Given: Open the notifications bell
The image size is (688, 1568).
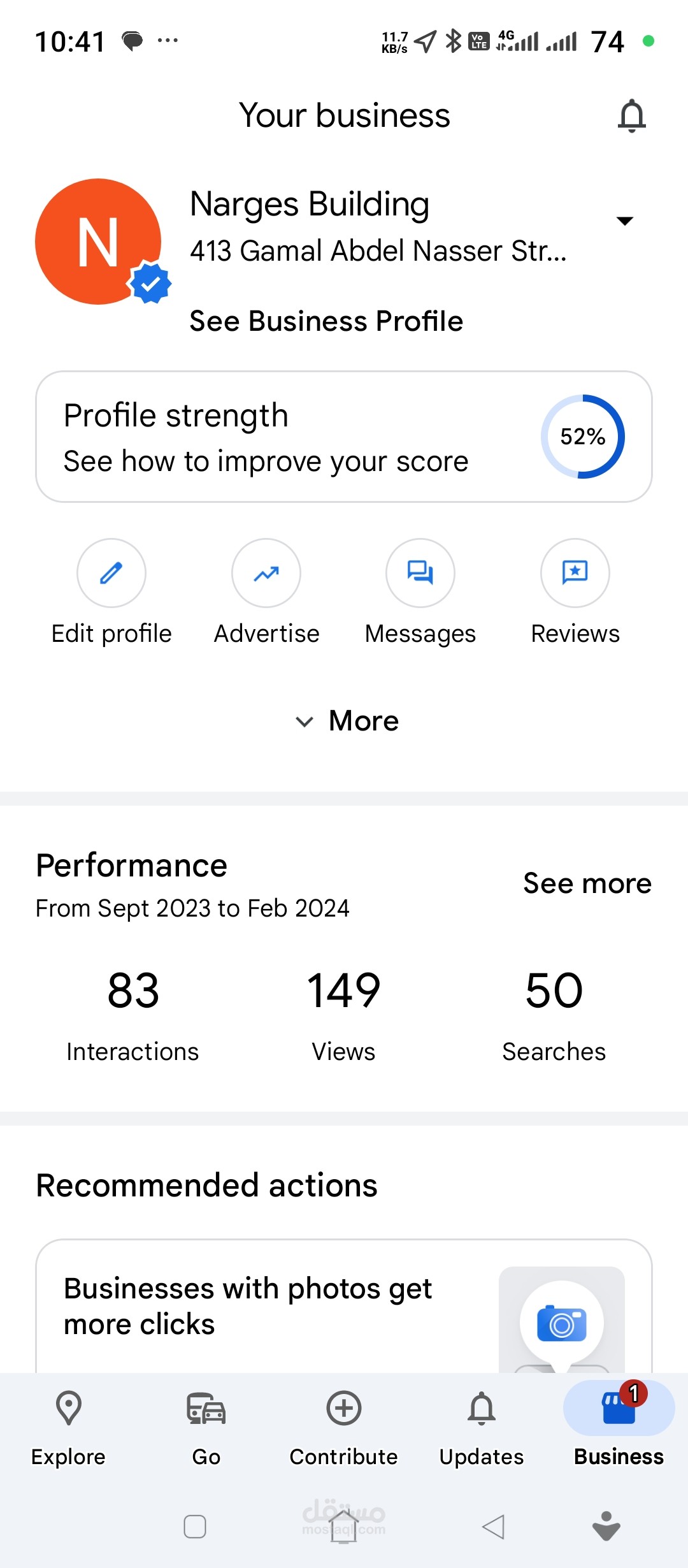Looking at the screenshot, I should [x=631, y=115].
